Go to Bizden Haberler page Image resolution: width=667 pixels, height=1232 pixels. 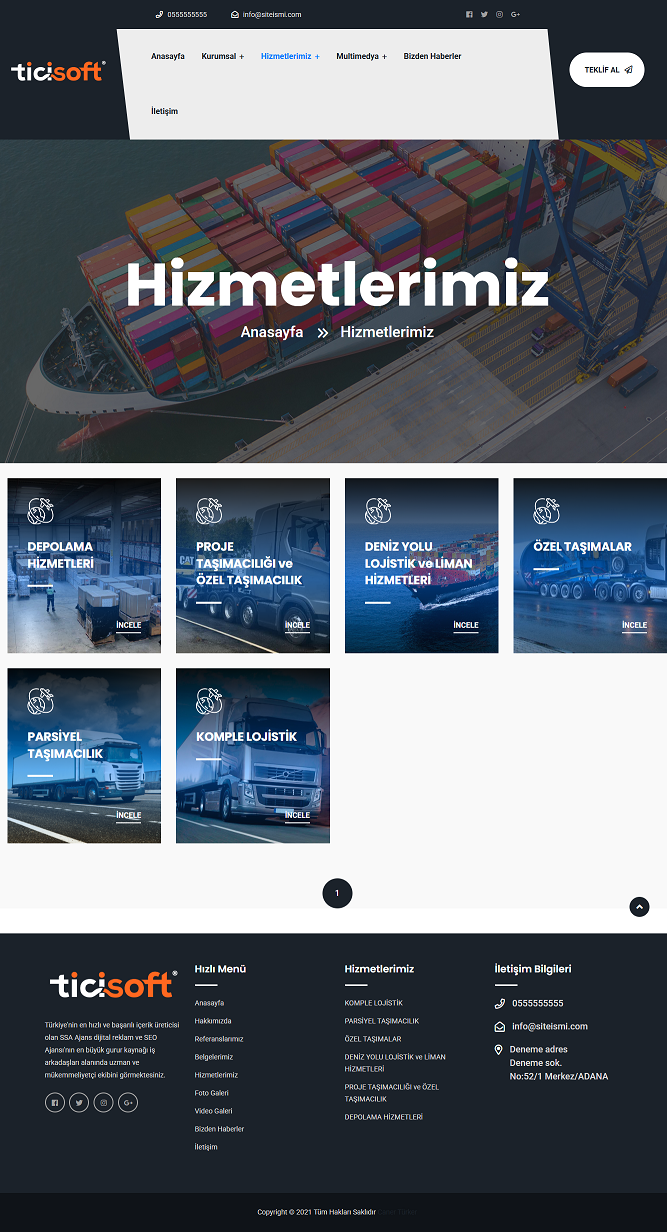432,57
